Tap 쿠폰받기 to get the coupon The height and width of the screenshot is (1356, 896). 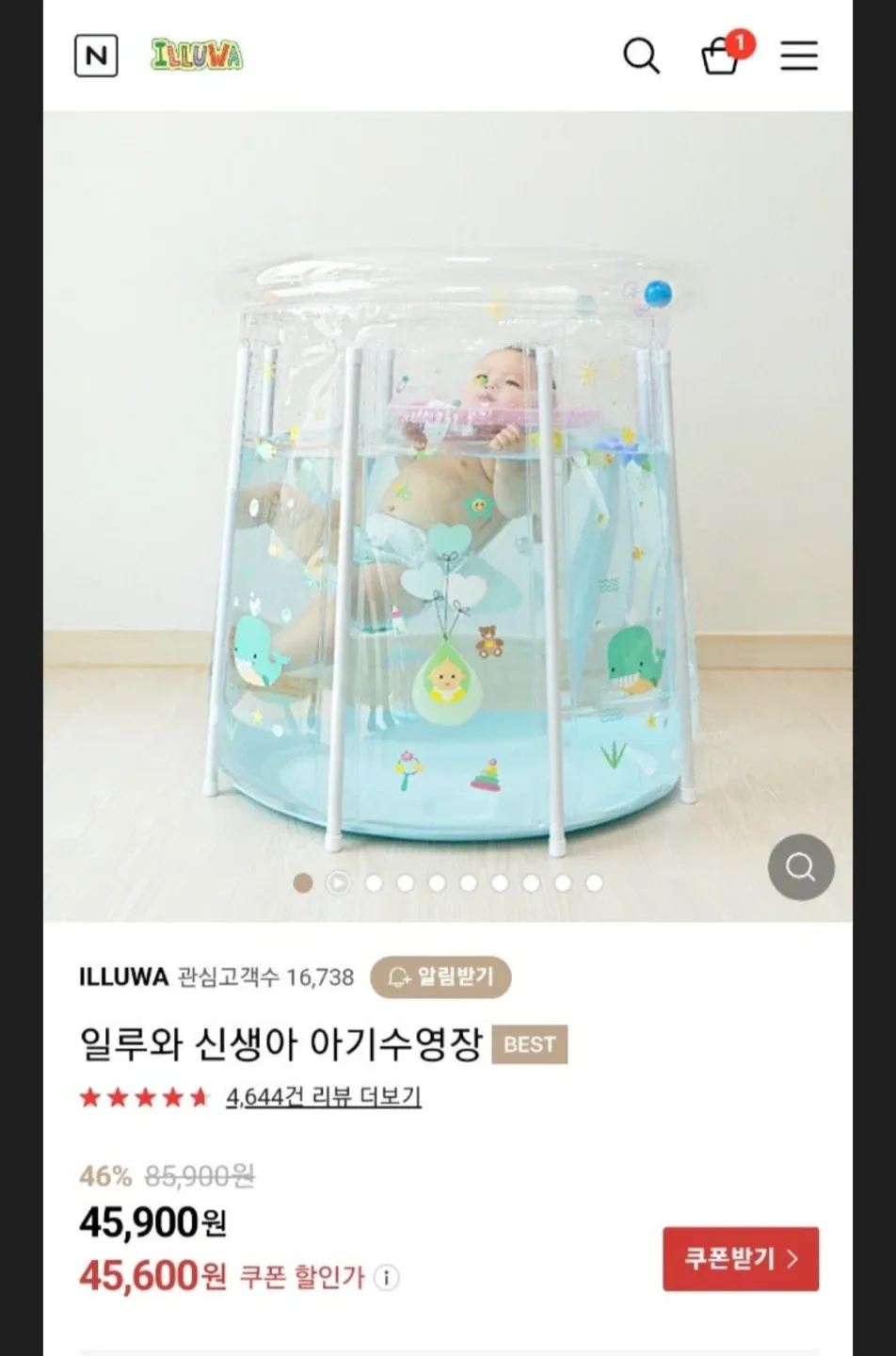(x=741, y=1259)
